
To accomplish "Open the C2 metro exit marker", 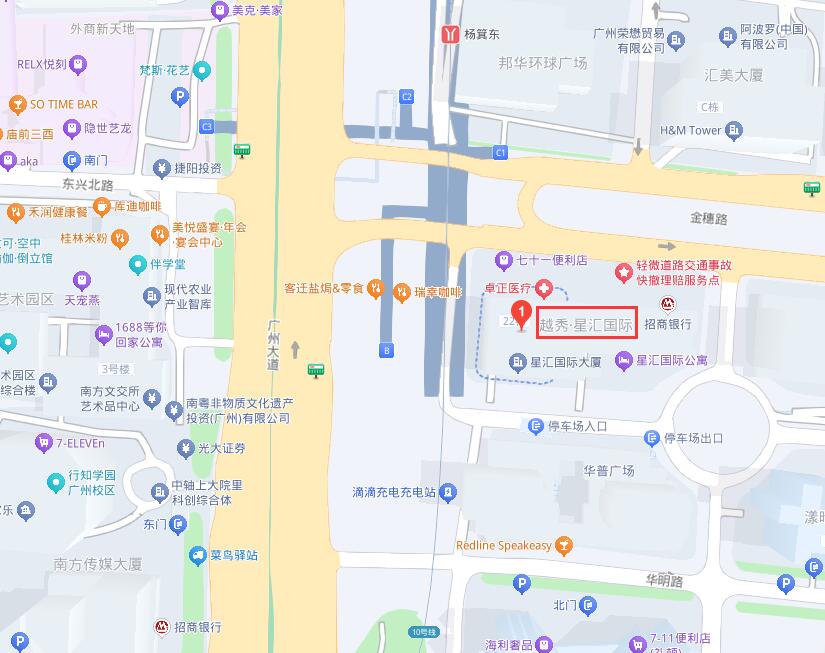I will 407,97.
